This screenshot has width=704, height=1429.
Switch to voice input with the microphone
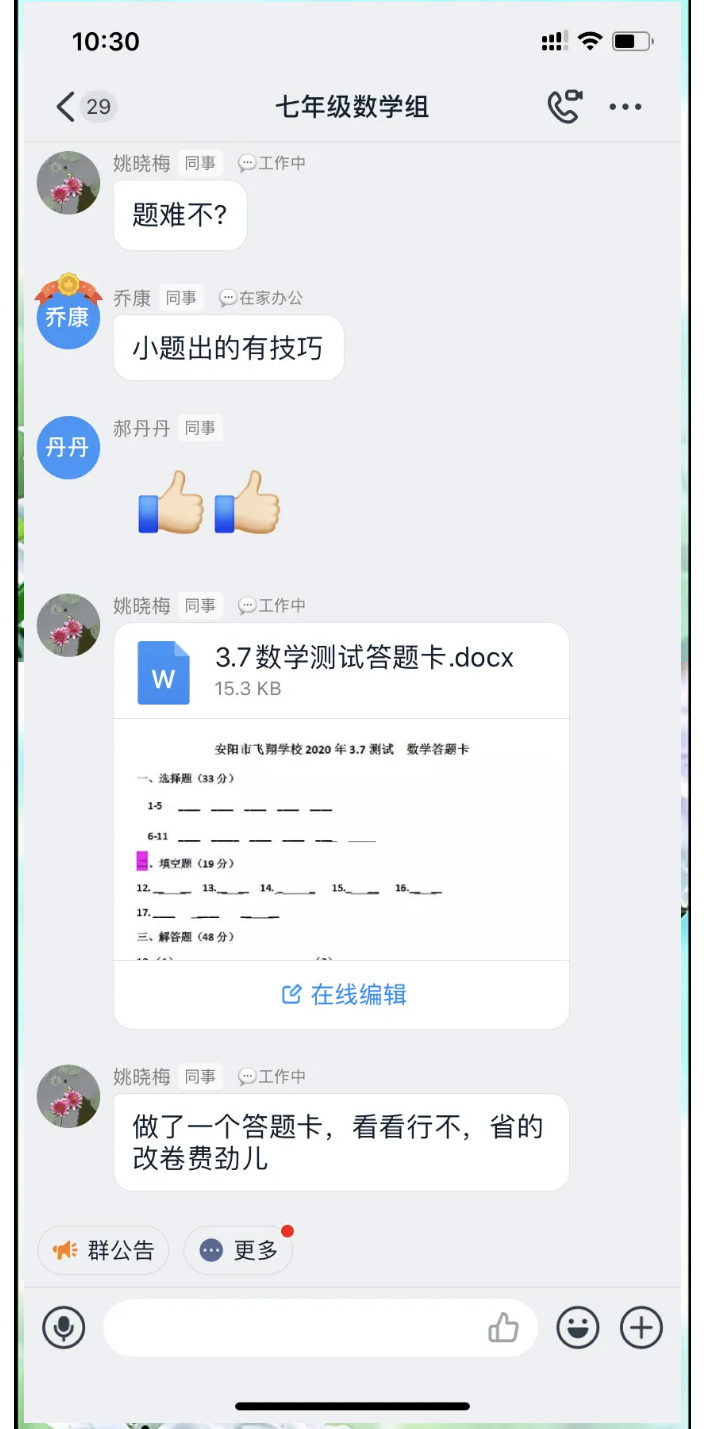pos(64,1328)
